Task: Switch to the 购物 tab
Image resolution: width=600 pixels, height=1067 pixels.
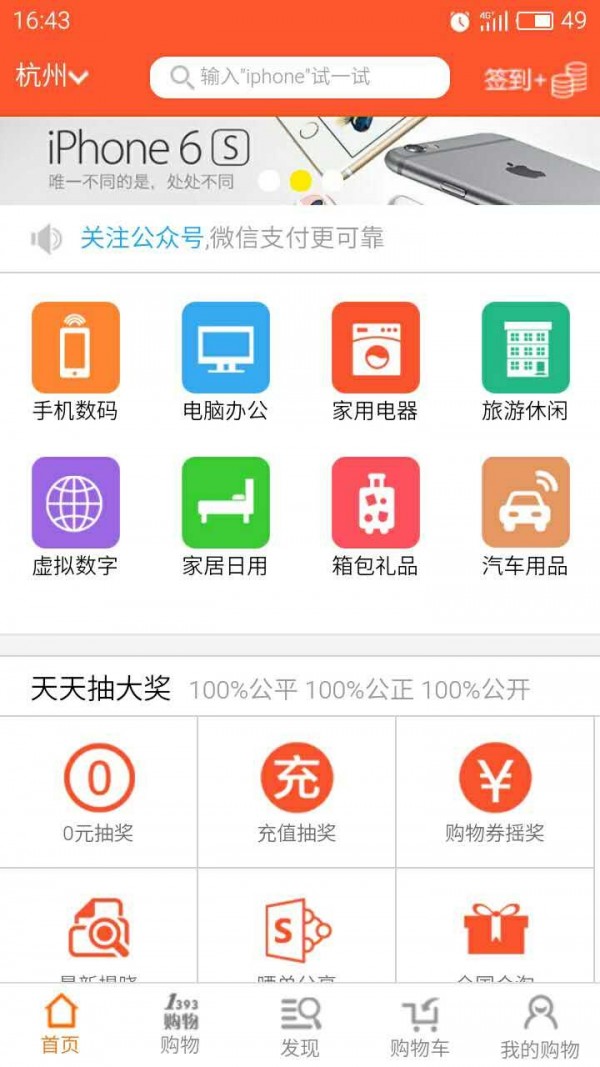Action: [x=180, y=1025]
